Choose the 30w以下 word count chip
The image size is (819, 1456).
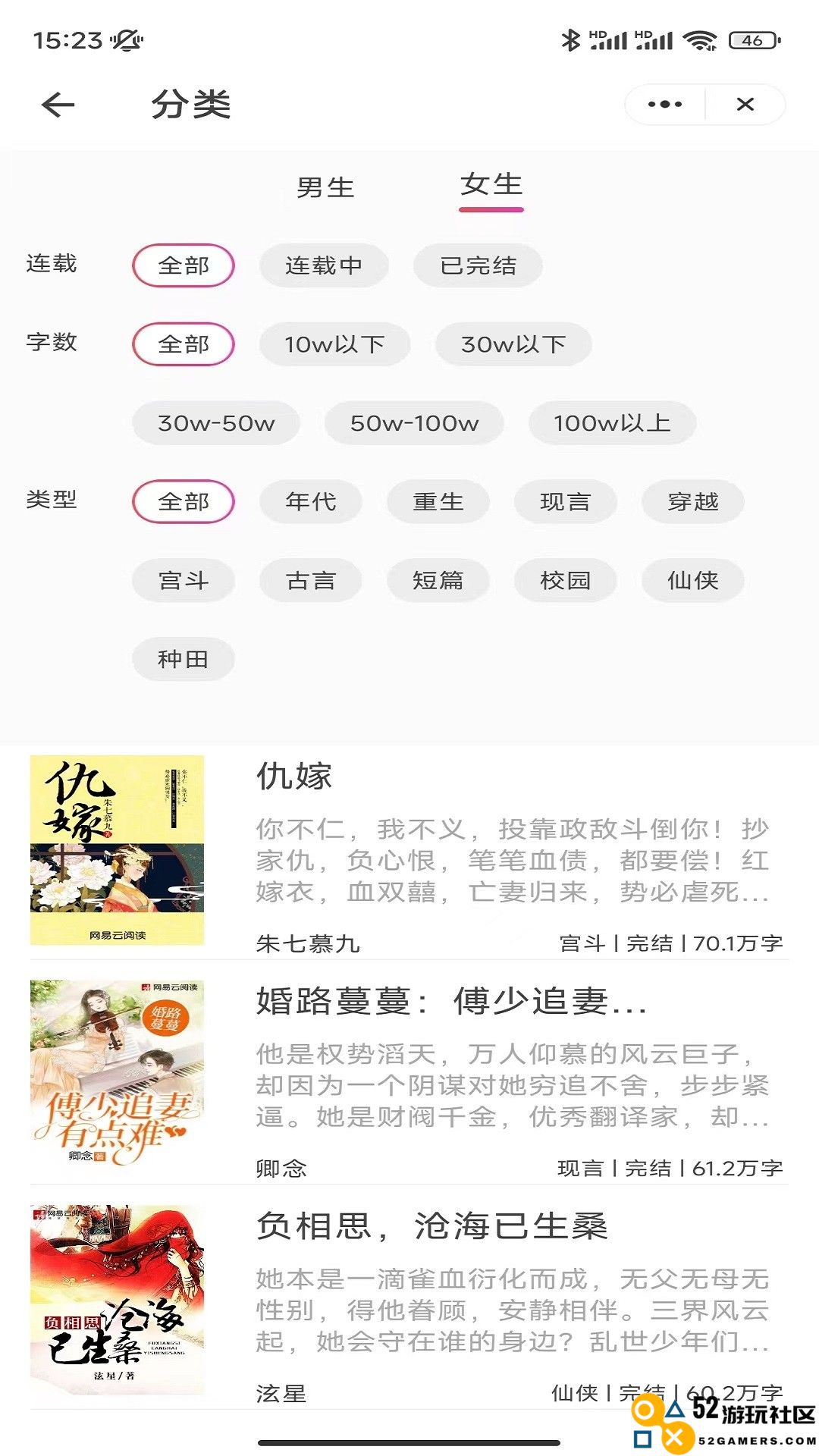(x=513, y=344)
